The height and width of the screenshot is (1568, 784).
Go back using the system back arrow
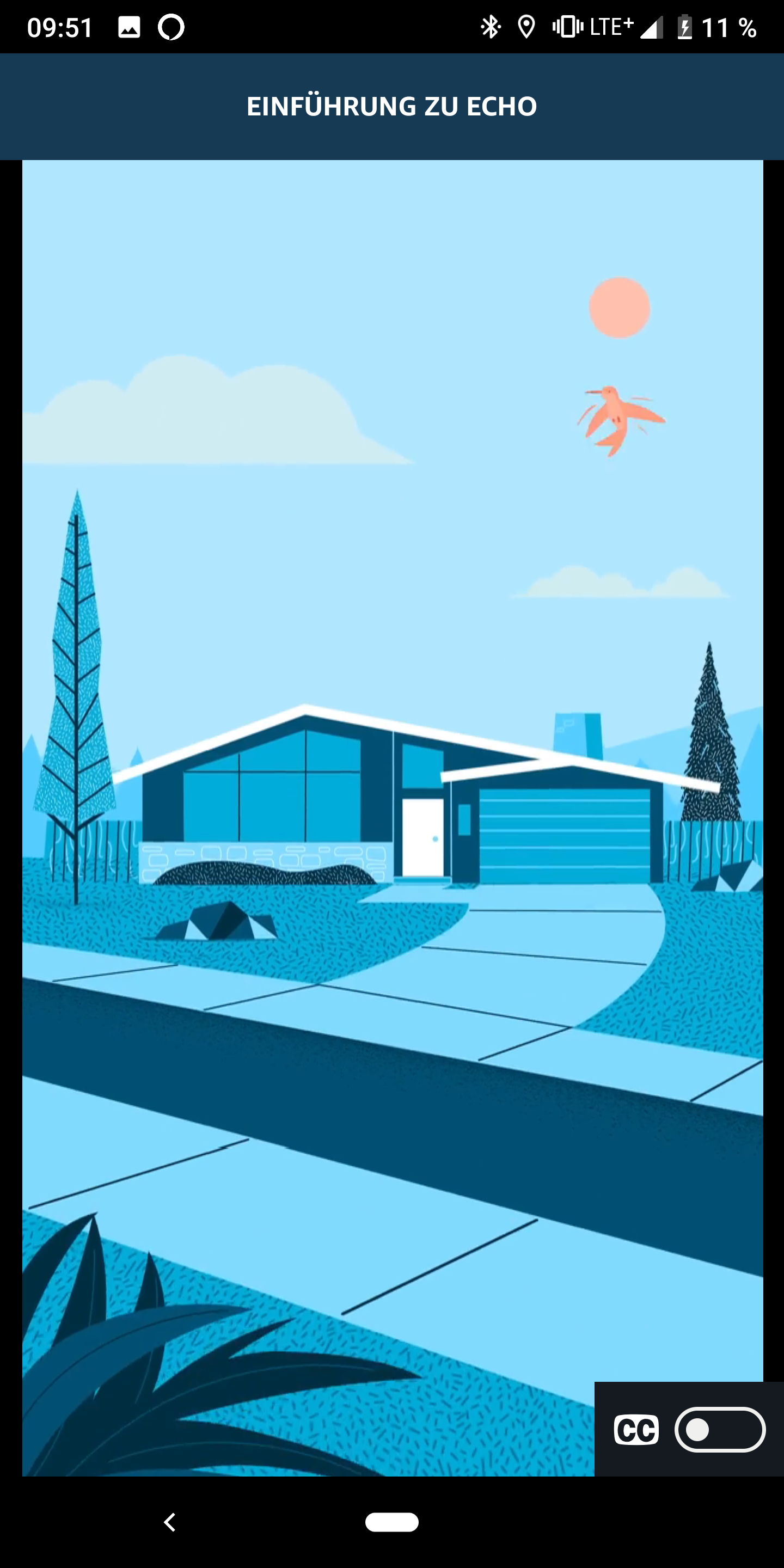tap(170, 1522)
